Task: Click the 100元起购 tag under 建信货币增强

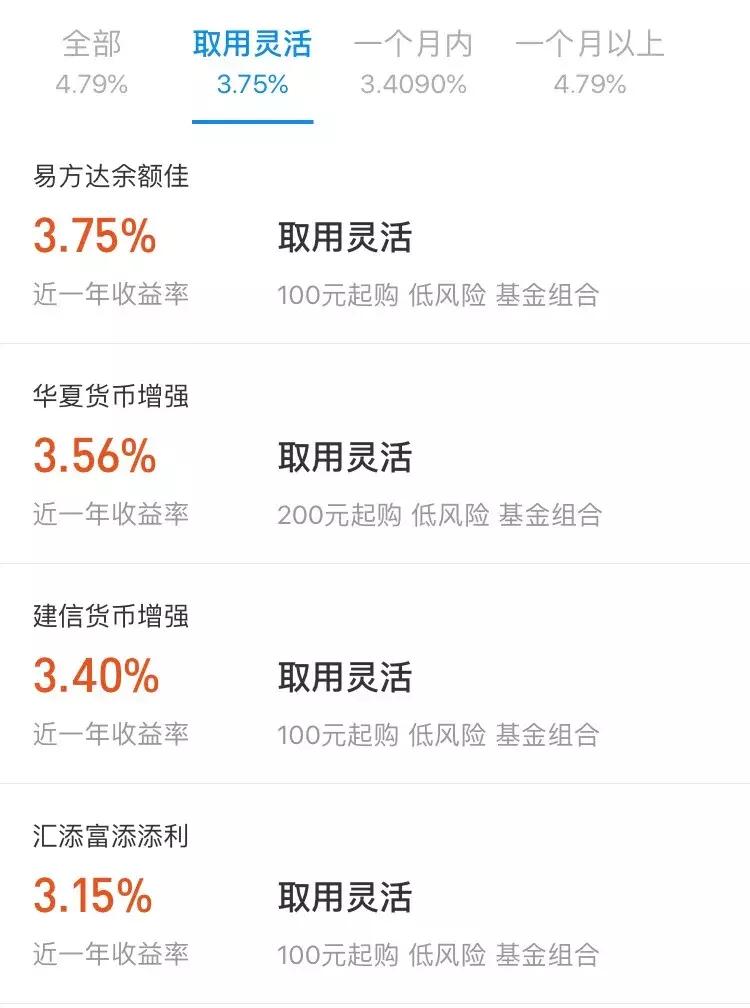Action: point(332,735)
